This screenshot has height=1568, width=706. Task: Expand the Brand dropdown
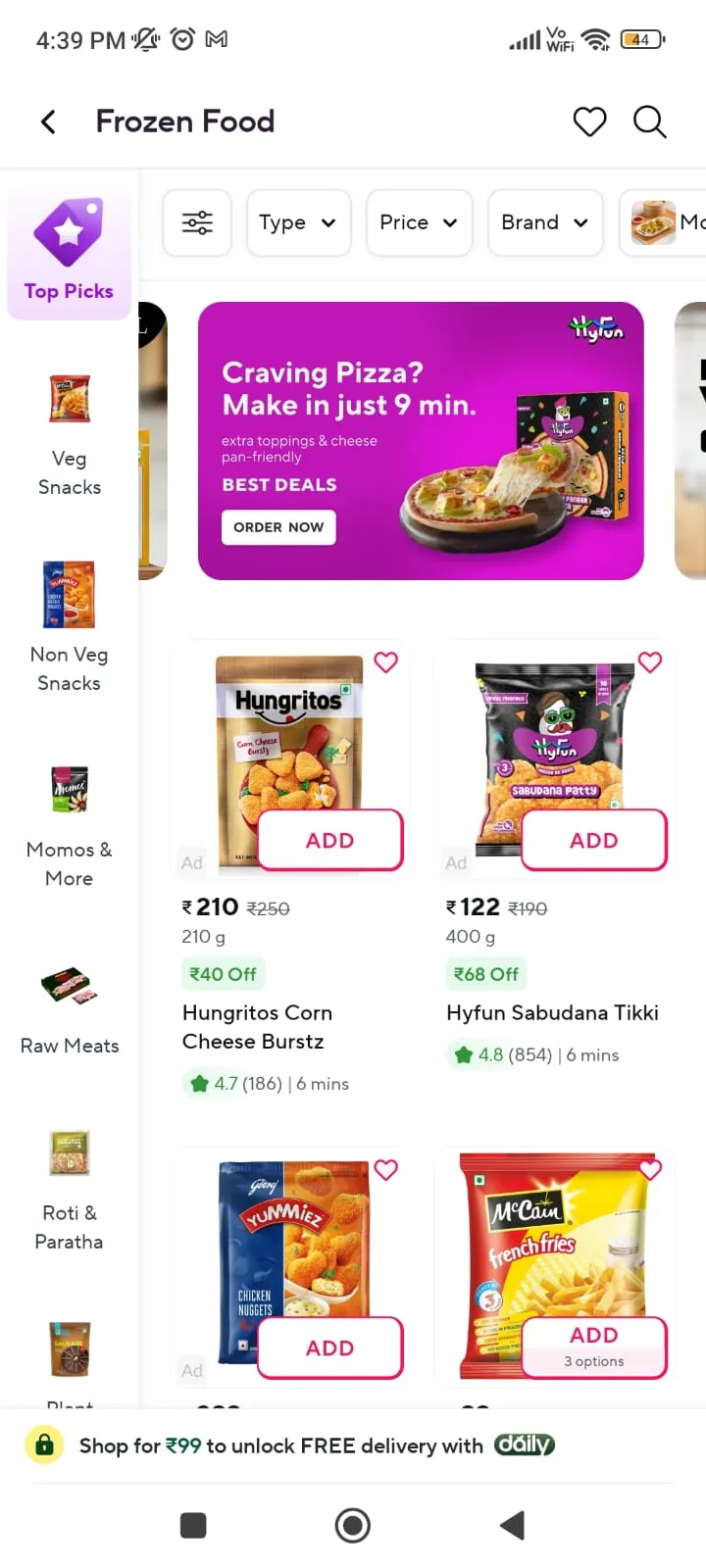pos(544,222)
